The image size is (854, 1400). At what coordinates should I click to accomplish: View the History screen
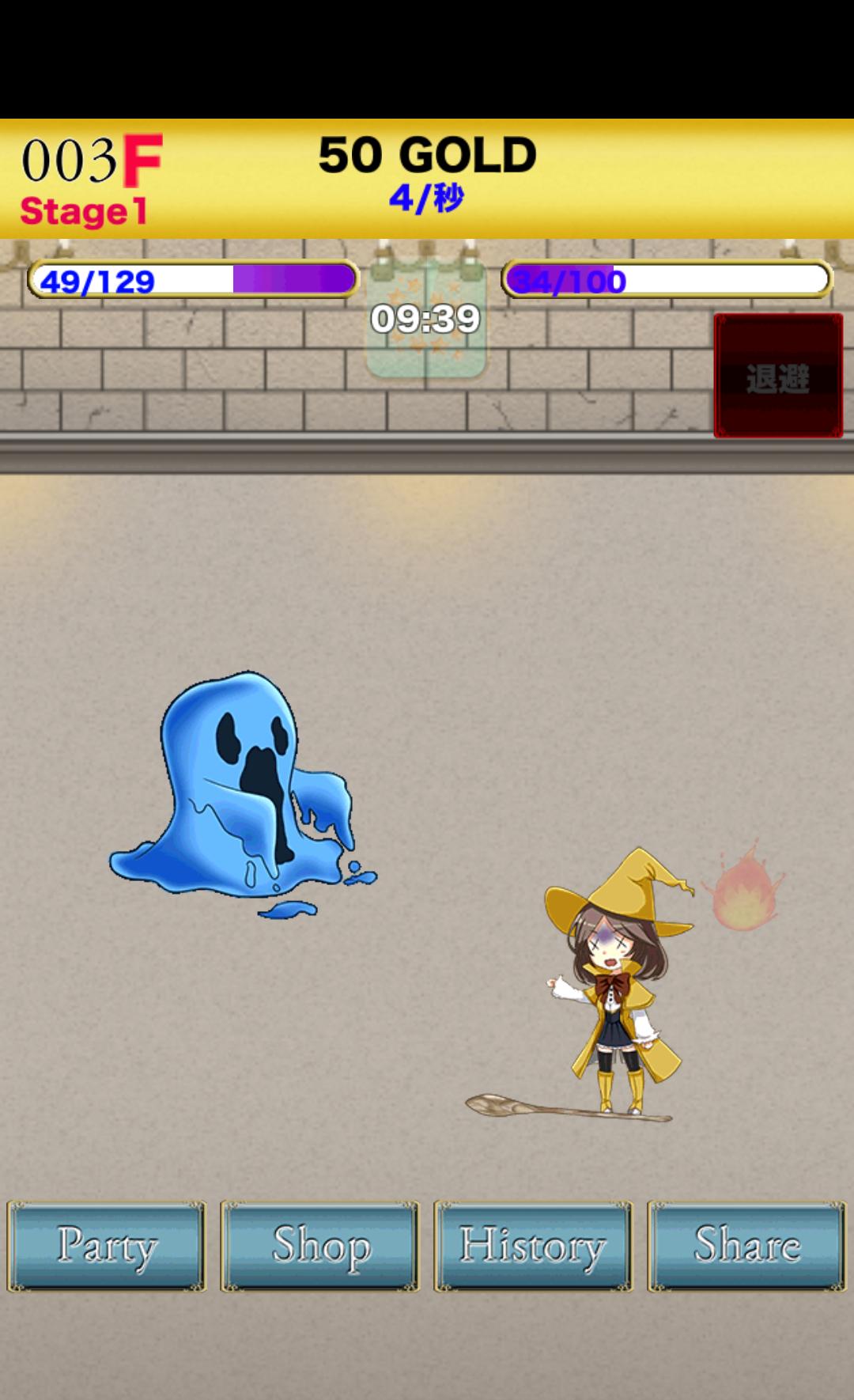534,1247
